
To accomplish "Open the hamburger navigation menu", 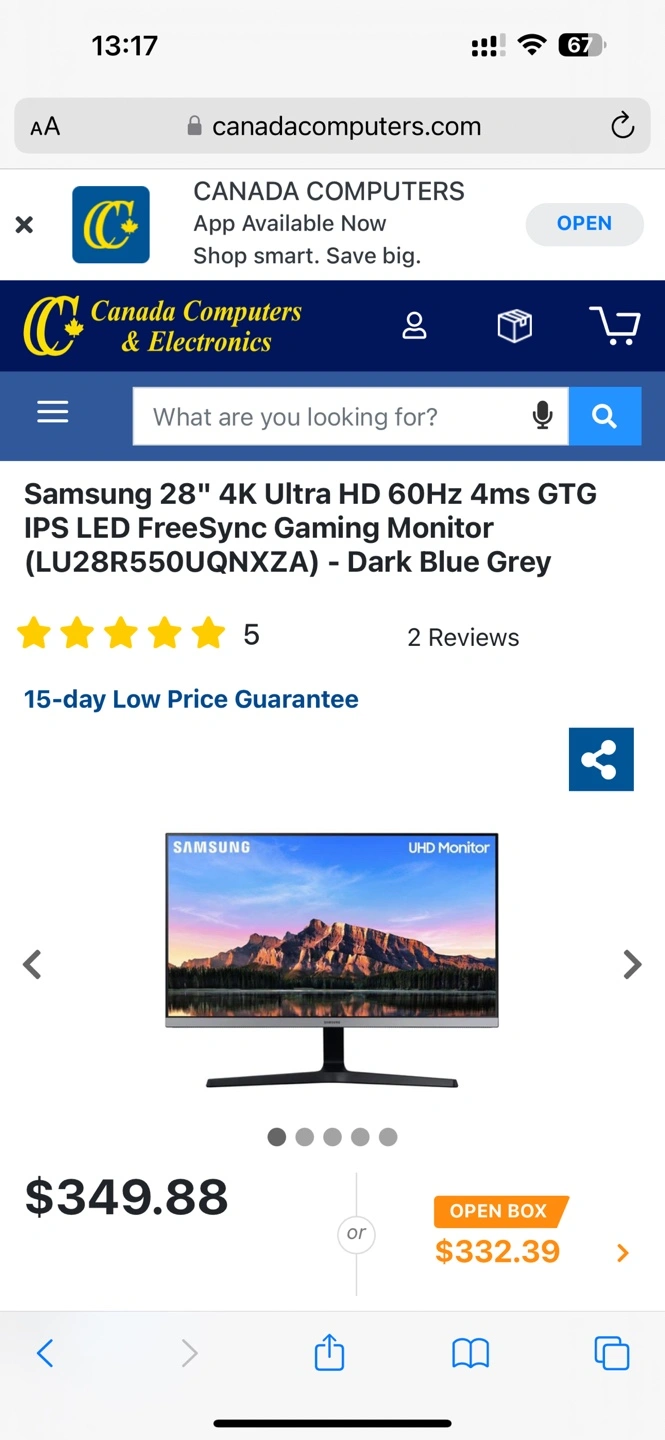I will tap(53, 412).
